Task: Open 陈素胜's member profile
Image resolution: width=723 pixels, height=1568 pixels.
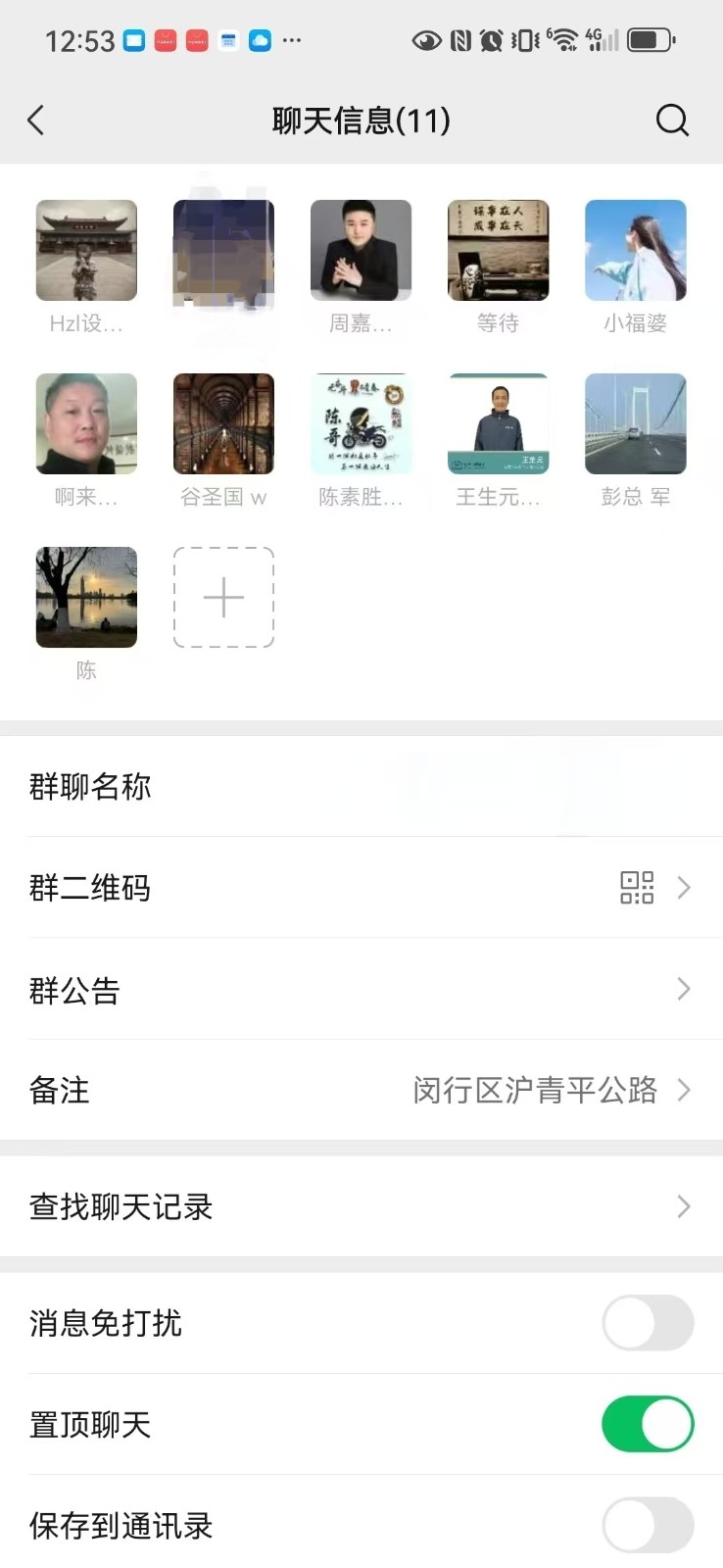Action: pyautogui.click(x=361, y=424)
